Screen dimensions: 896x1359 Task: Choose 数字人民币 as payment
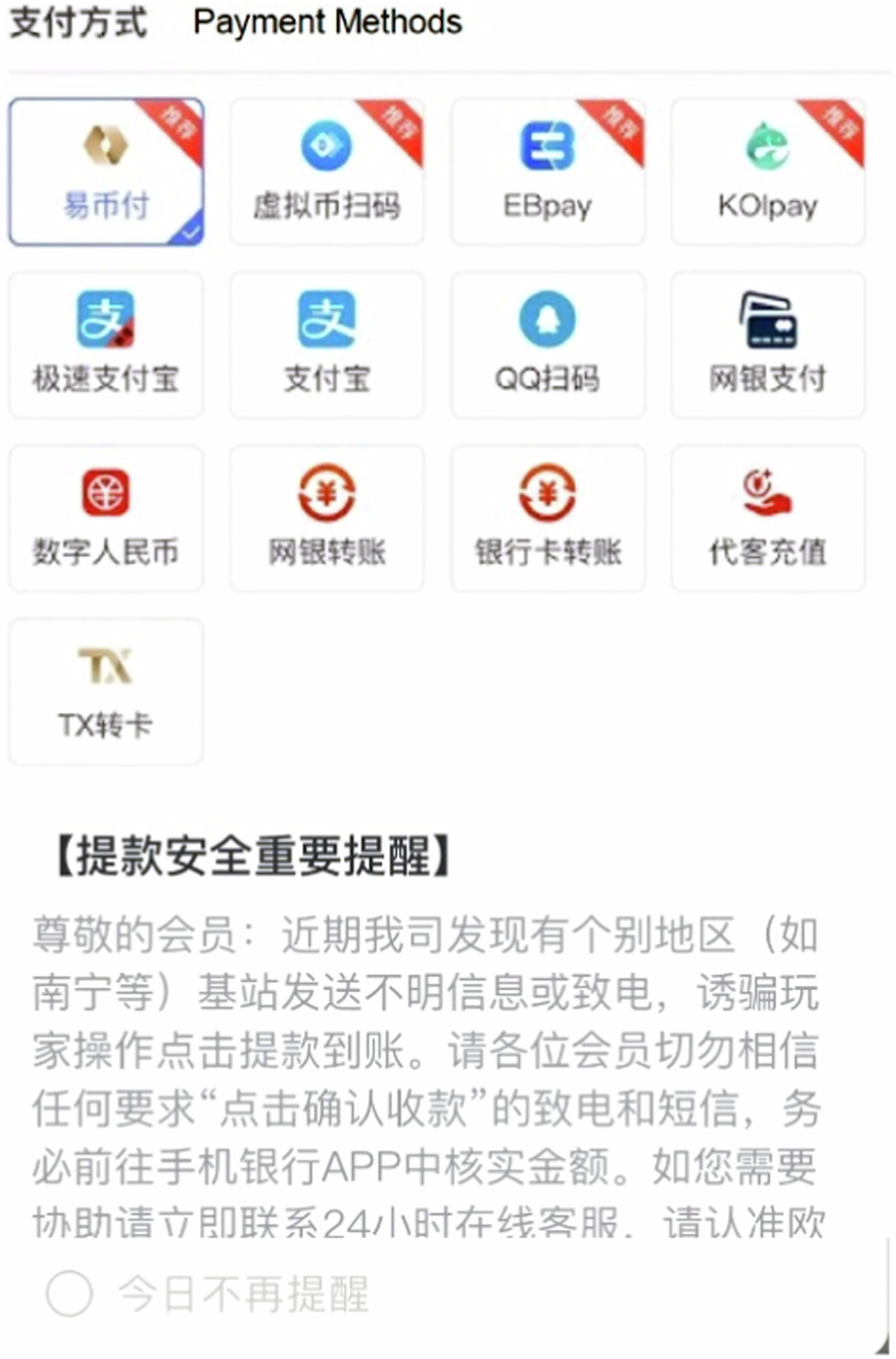pyautogui.click(x=106, y=518)
